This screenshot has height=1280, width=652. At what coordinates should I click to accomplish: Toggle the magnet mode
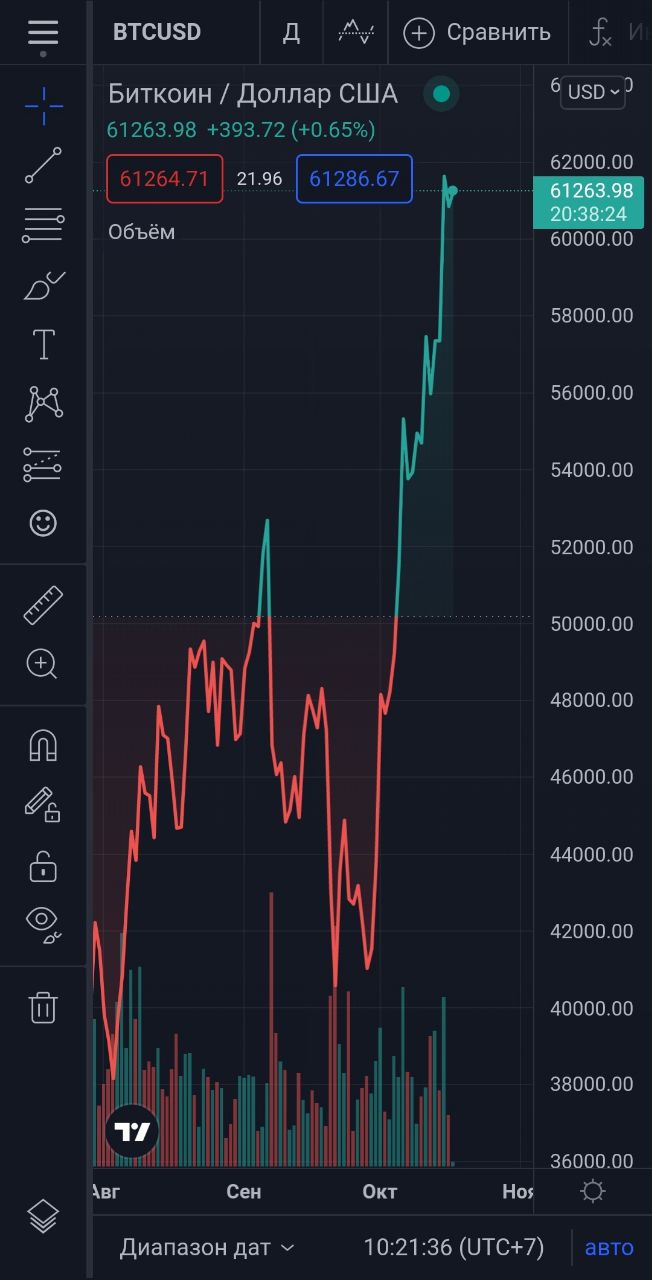tap(43, 746)
